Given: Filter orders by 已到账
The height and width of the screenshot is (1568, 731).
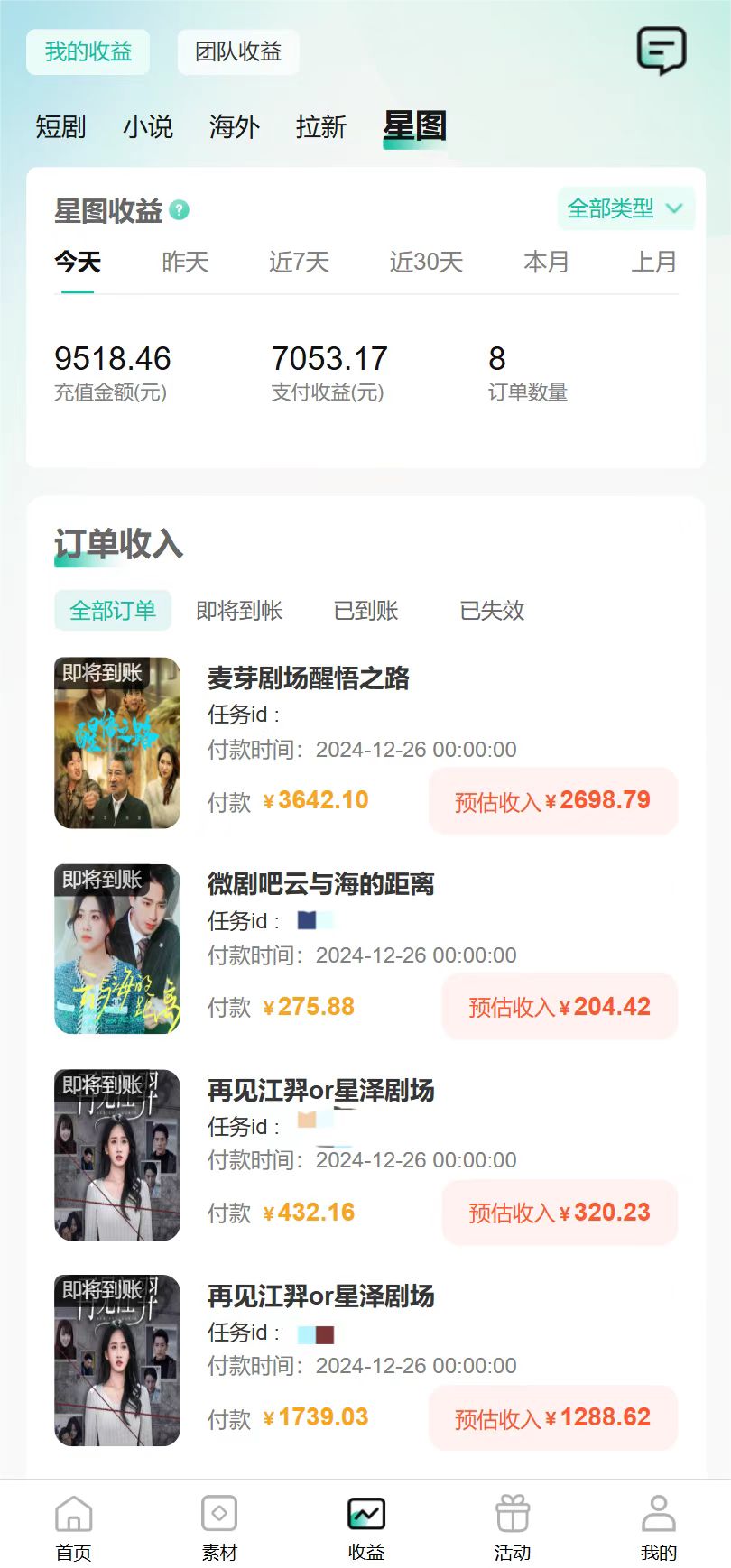Looking at the screenshot, I should click(x=365, y=611).
